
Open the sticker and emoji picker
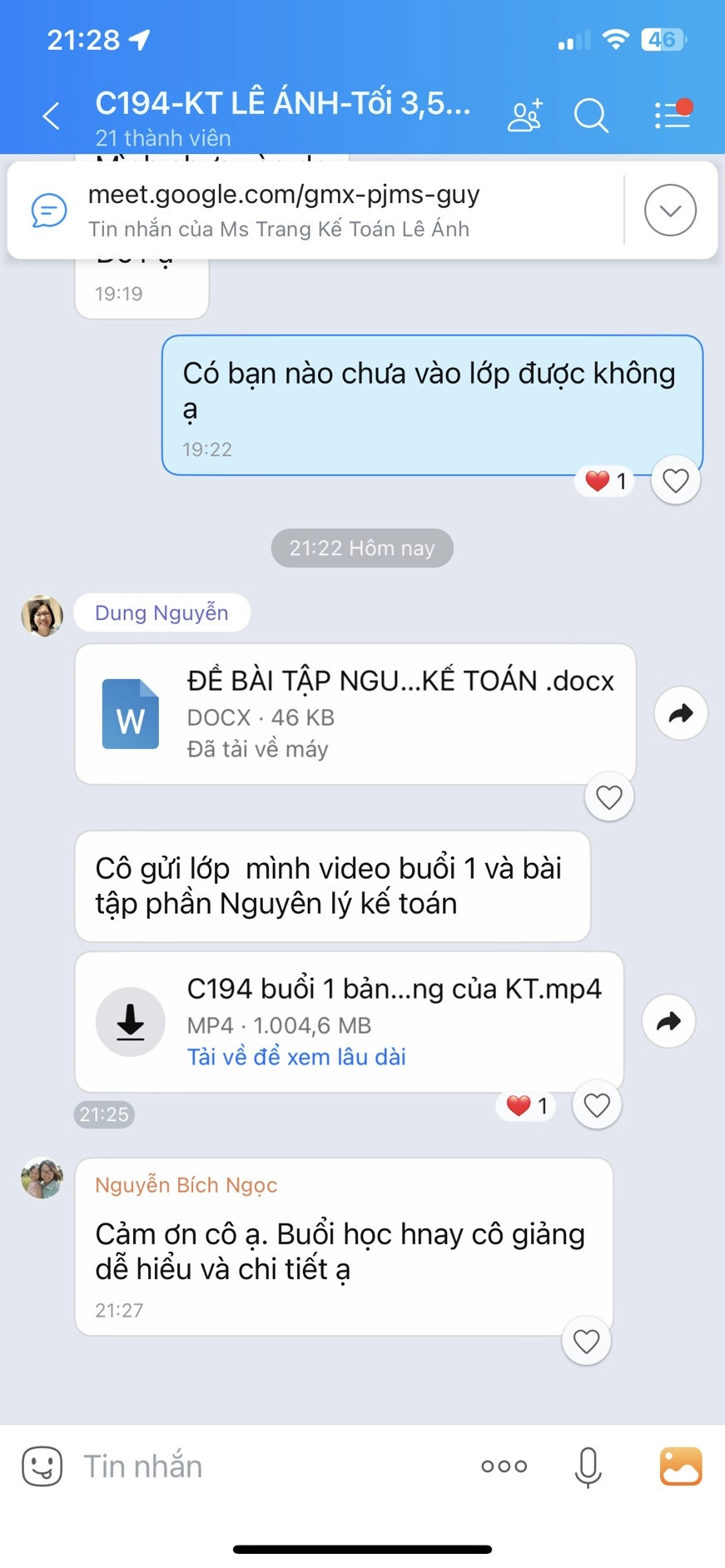(42, 1466)
